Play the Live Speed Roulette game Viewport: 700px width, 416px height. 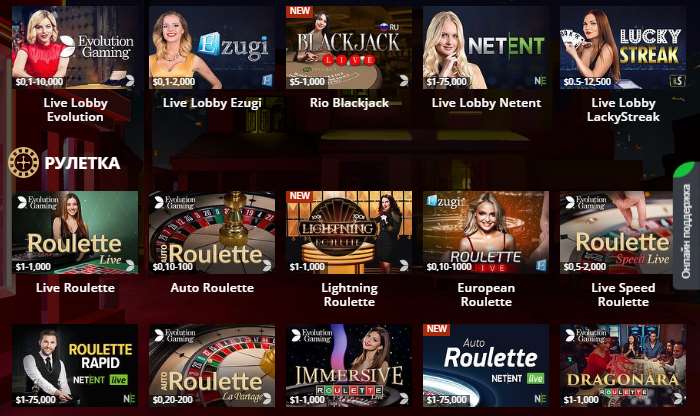(623, 232)
